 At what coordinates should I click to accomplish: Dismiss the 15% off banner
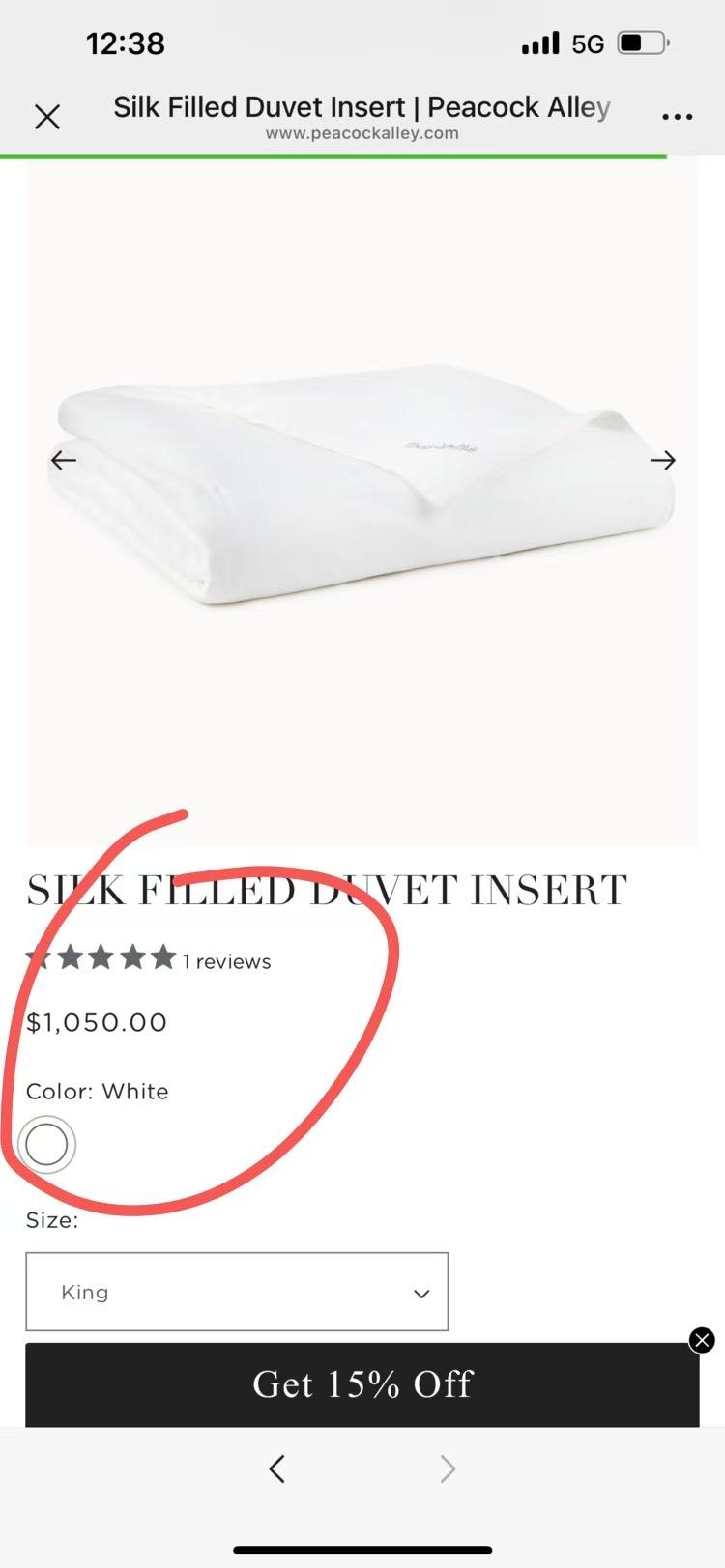tap(702, 1340)
